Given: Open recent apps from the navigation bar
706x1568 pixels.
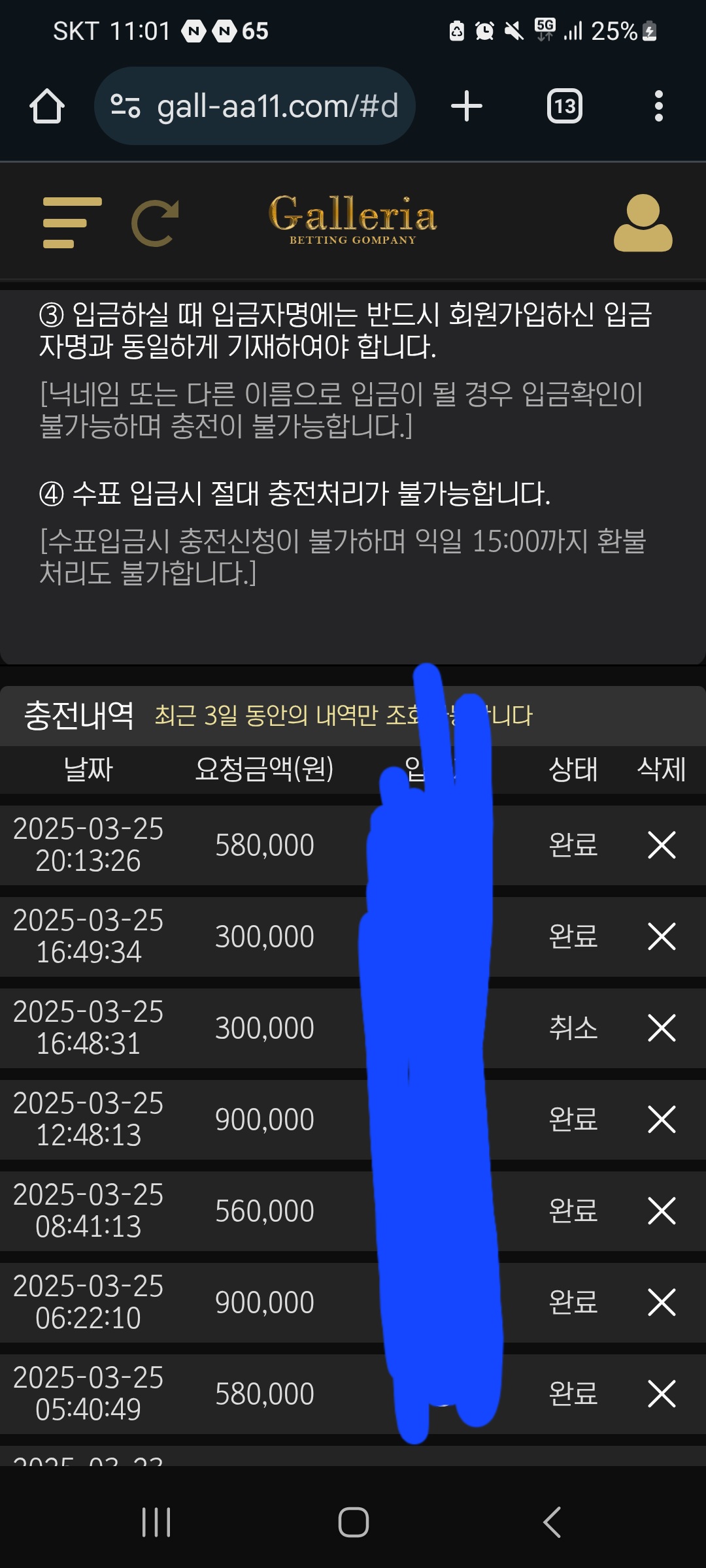Looking at the screenshot, I should click(156, 1522).
